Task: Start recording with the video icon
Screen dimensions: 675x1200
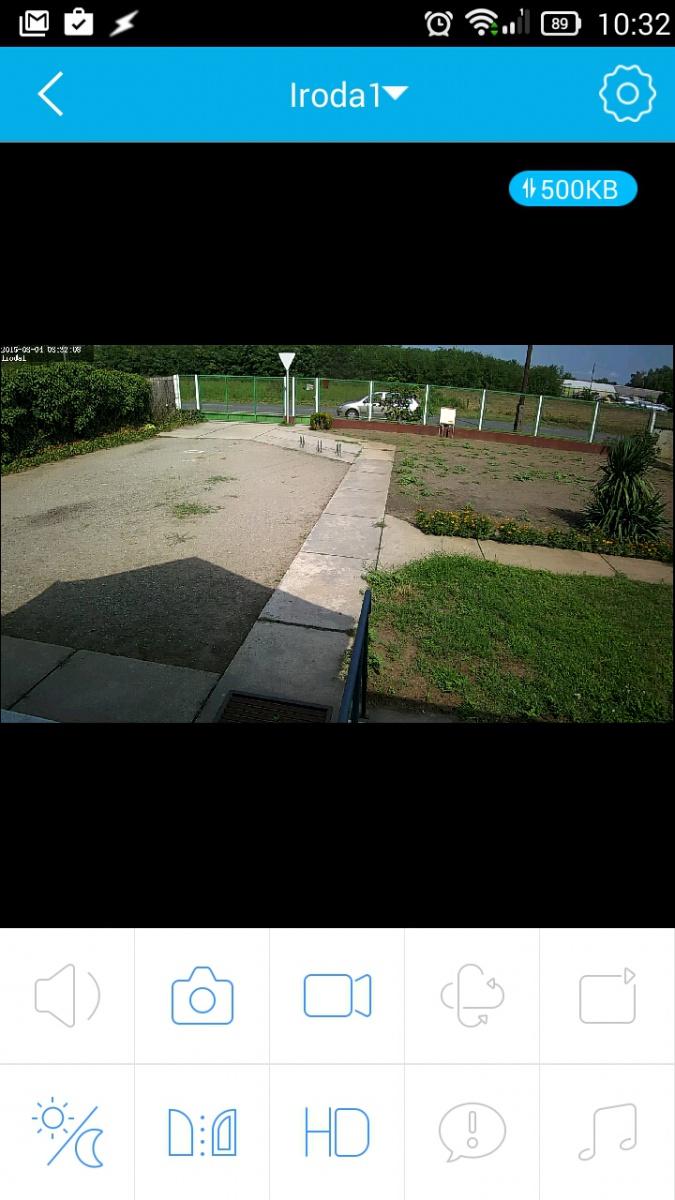Action: (x=337, y=996)
